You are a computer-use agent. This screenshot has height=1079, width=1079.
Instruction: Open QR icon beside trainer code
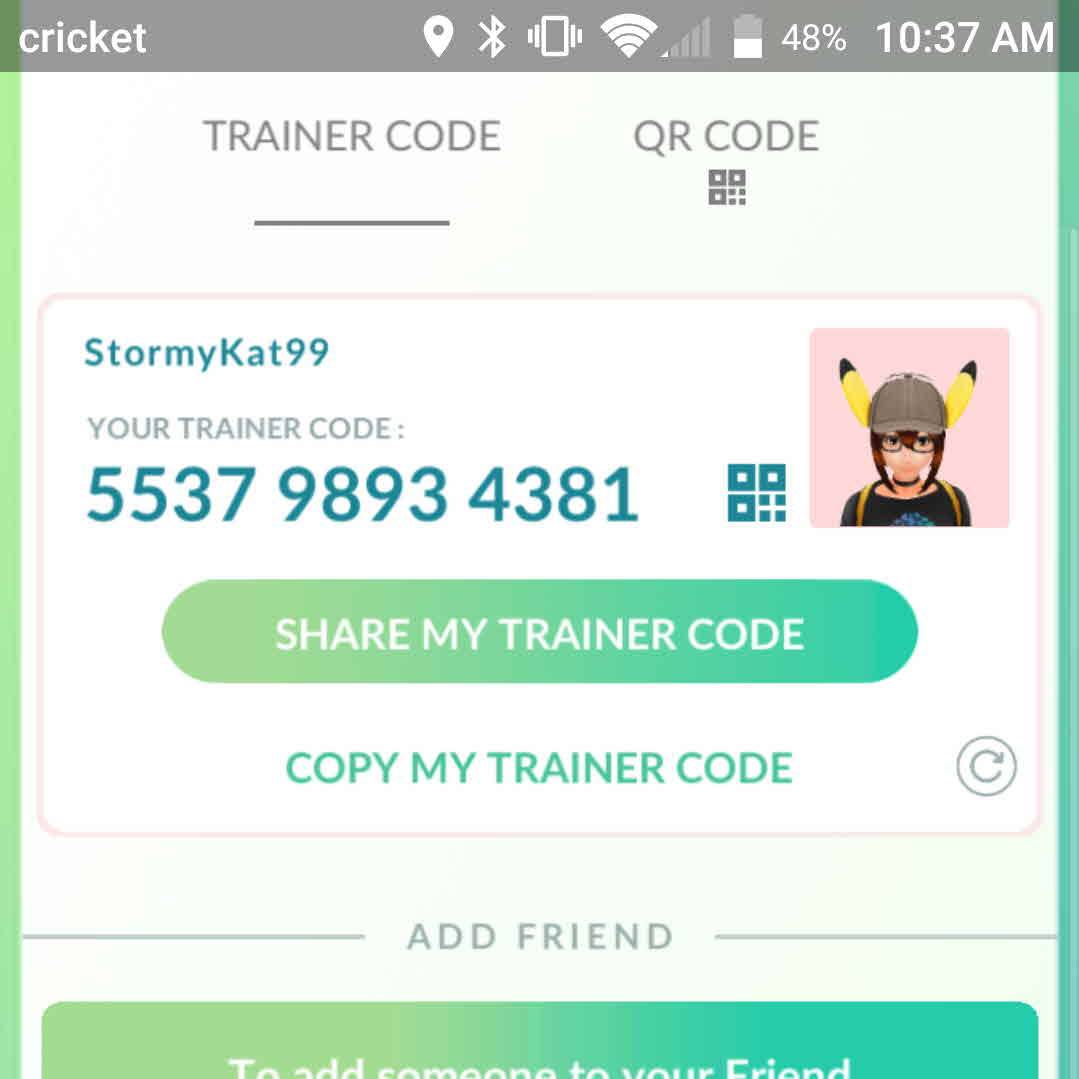coord(756,493)
